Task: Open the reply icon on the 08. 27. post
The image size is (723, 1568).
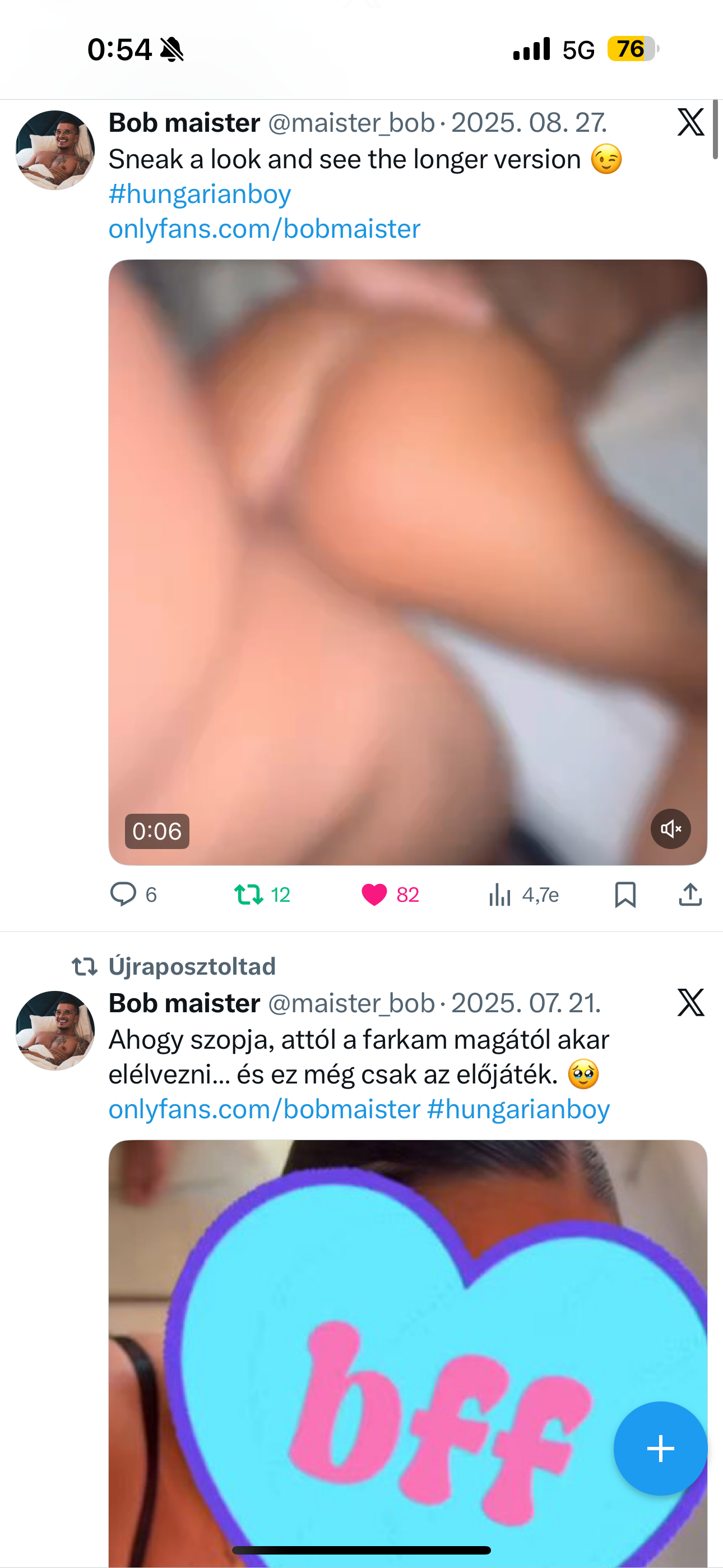Action: point(123,894)
